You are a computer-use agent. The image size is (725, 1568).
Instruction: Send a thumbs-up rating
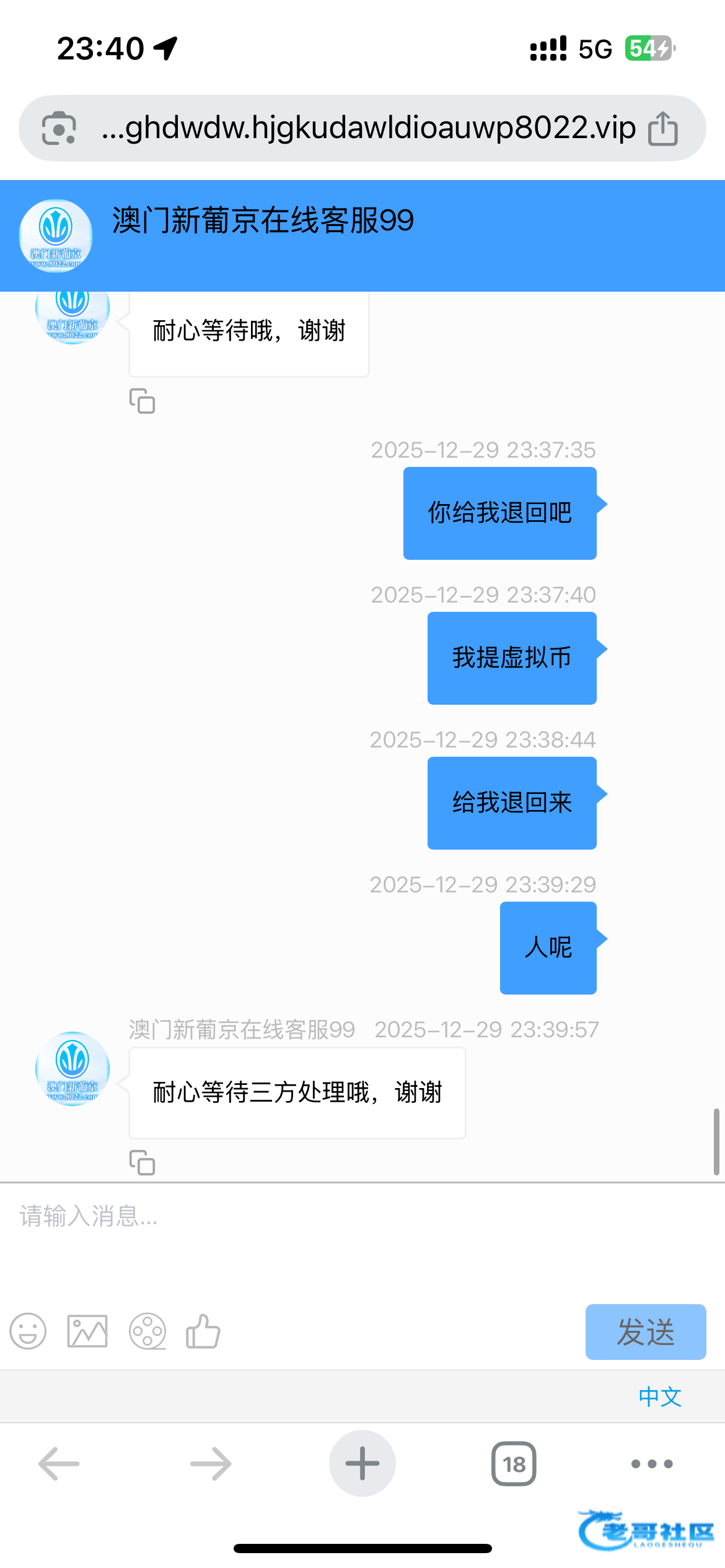point(203,1331)
